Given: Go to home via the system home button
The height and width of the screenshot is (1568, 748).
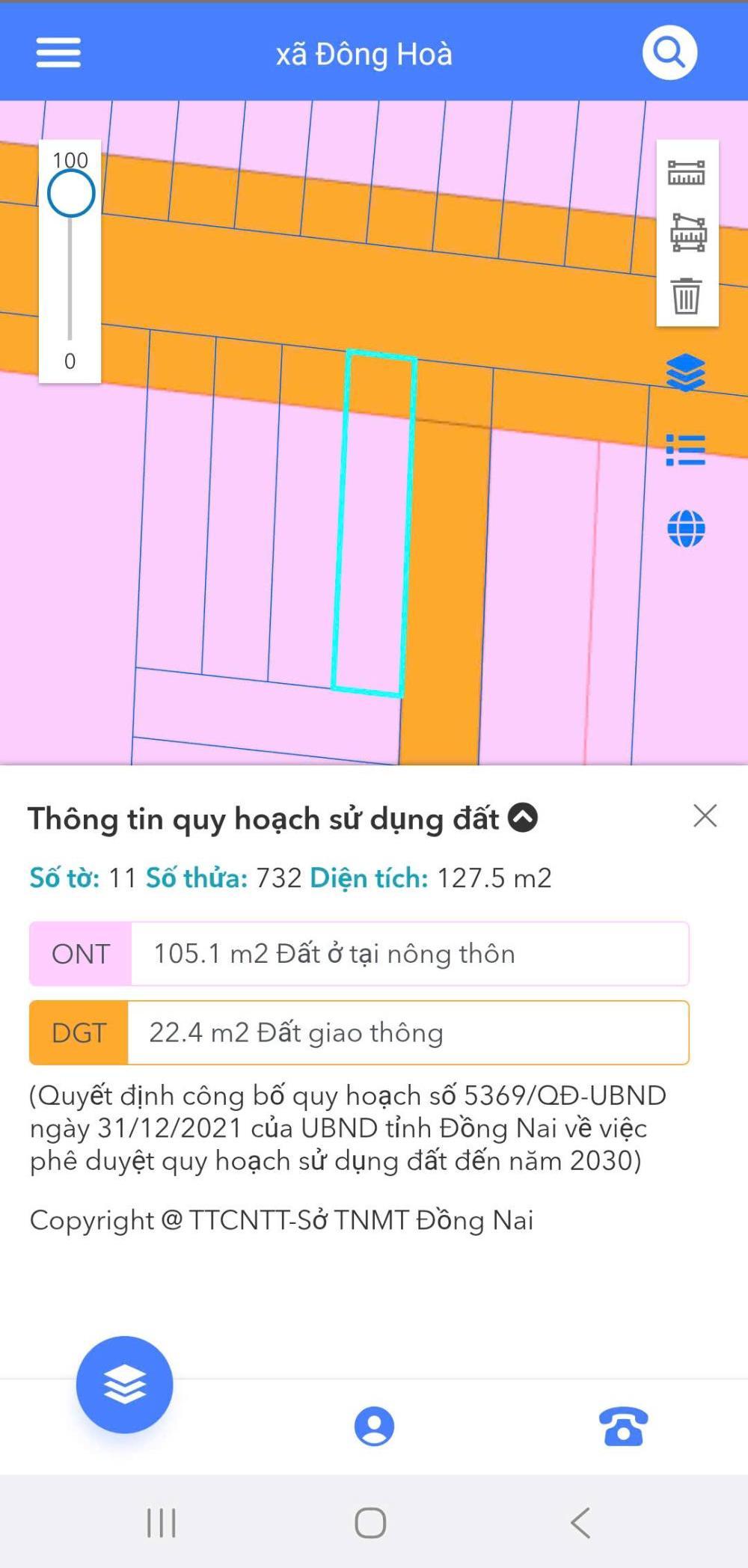Looking at the screenshot, I should [x=370, y=1522].
